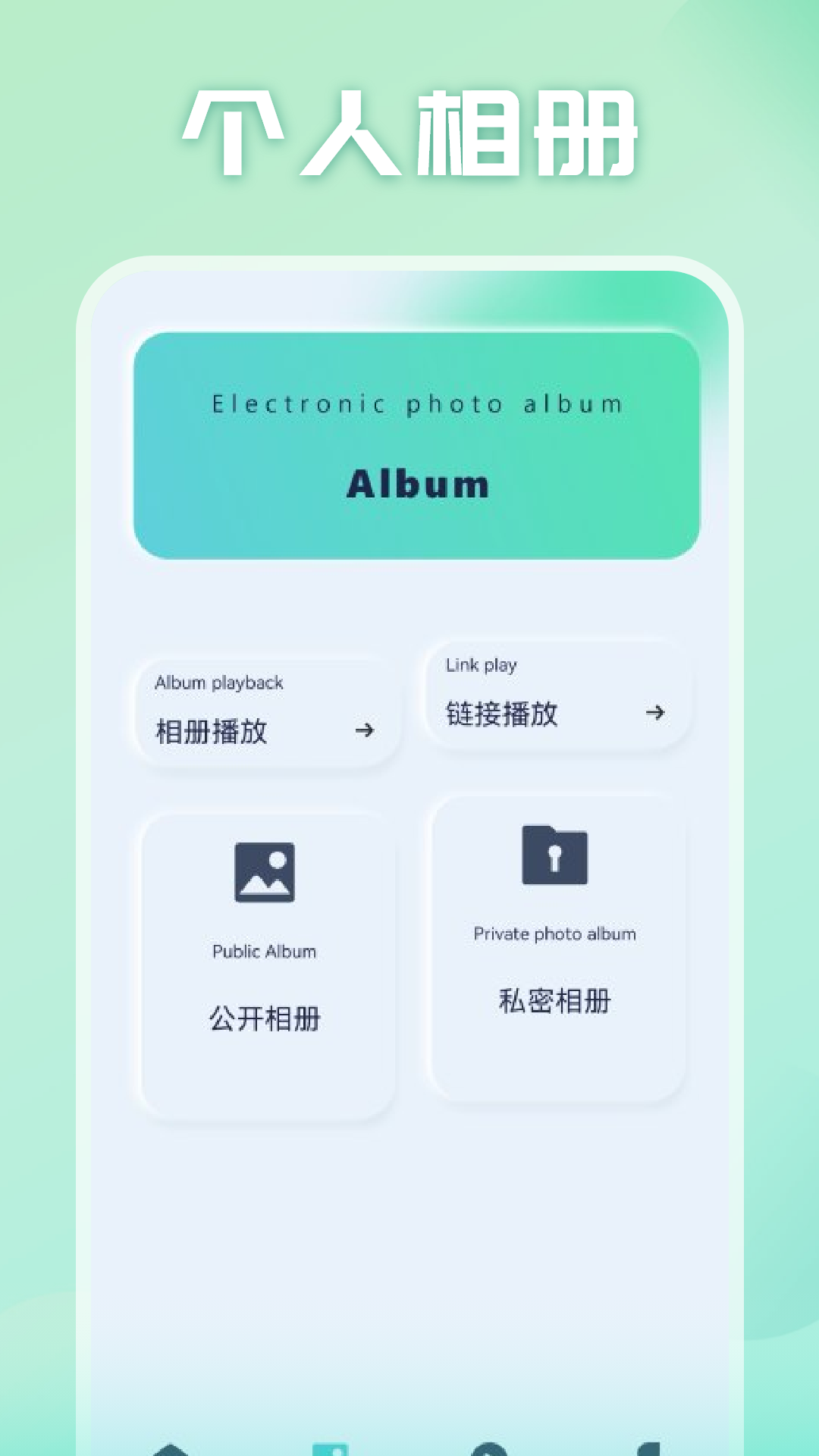The height and width of the screenshot is (1456, 819).
Task: Open the Link play card
Action: (557, 694)
